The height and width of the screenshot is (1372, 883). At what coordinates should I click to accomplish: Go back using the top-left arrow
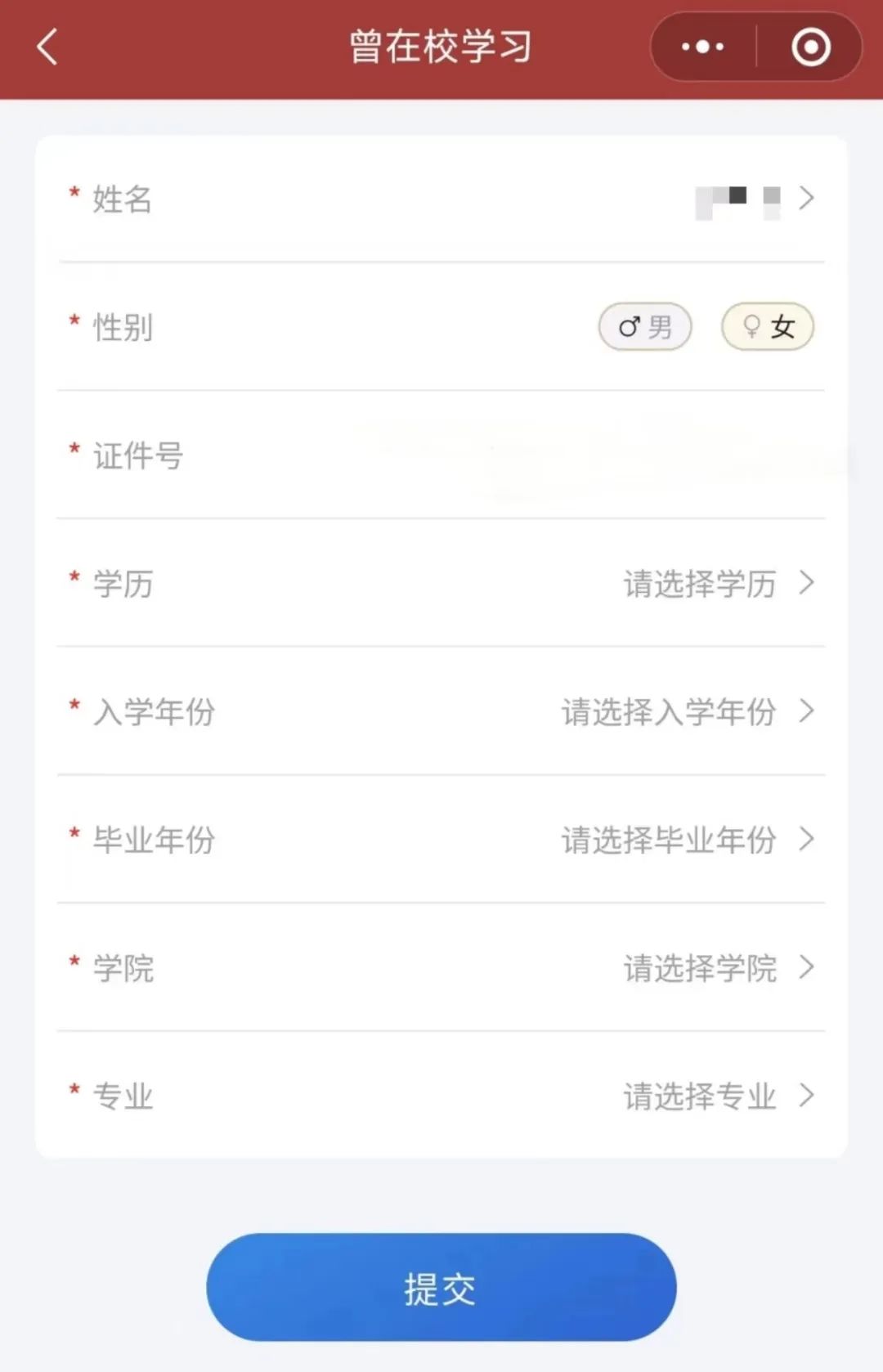47,47
